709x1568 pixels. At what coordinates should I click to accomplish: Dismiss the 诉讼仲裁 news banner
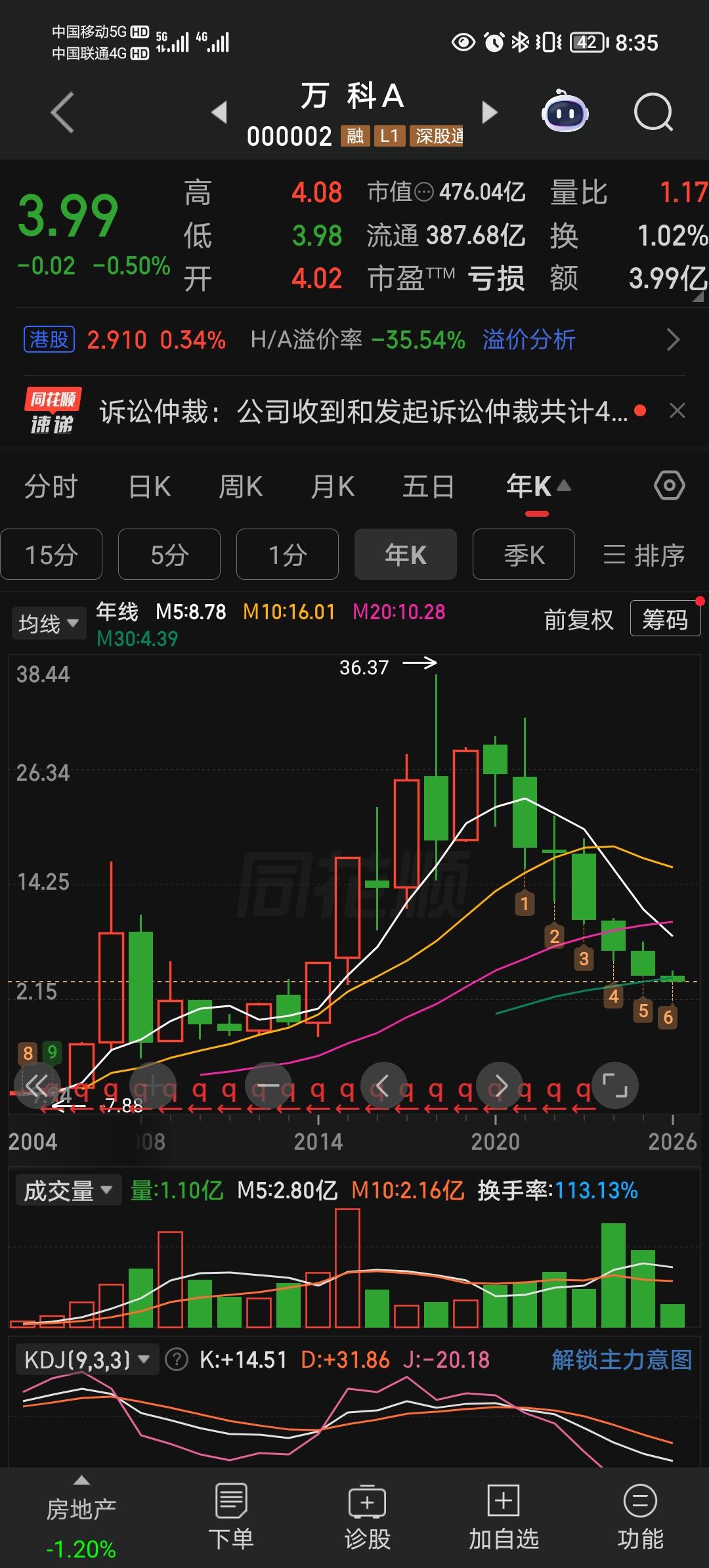point(677,410)
